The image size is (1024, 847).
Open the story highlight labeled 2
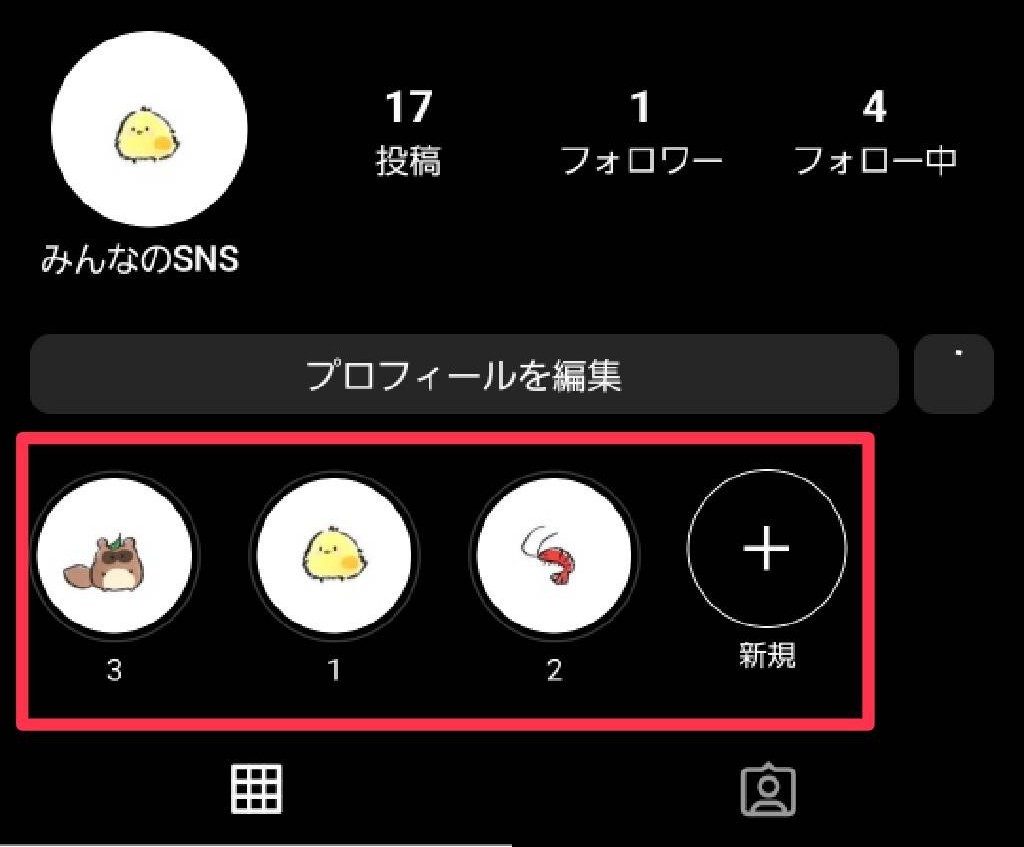coord(554,553)
